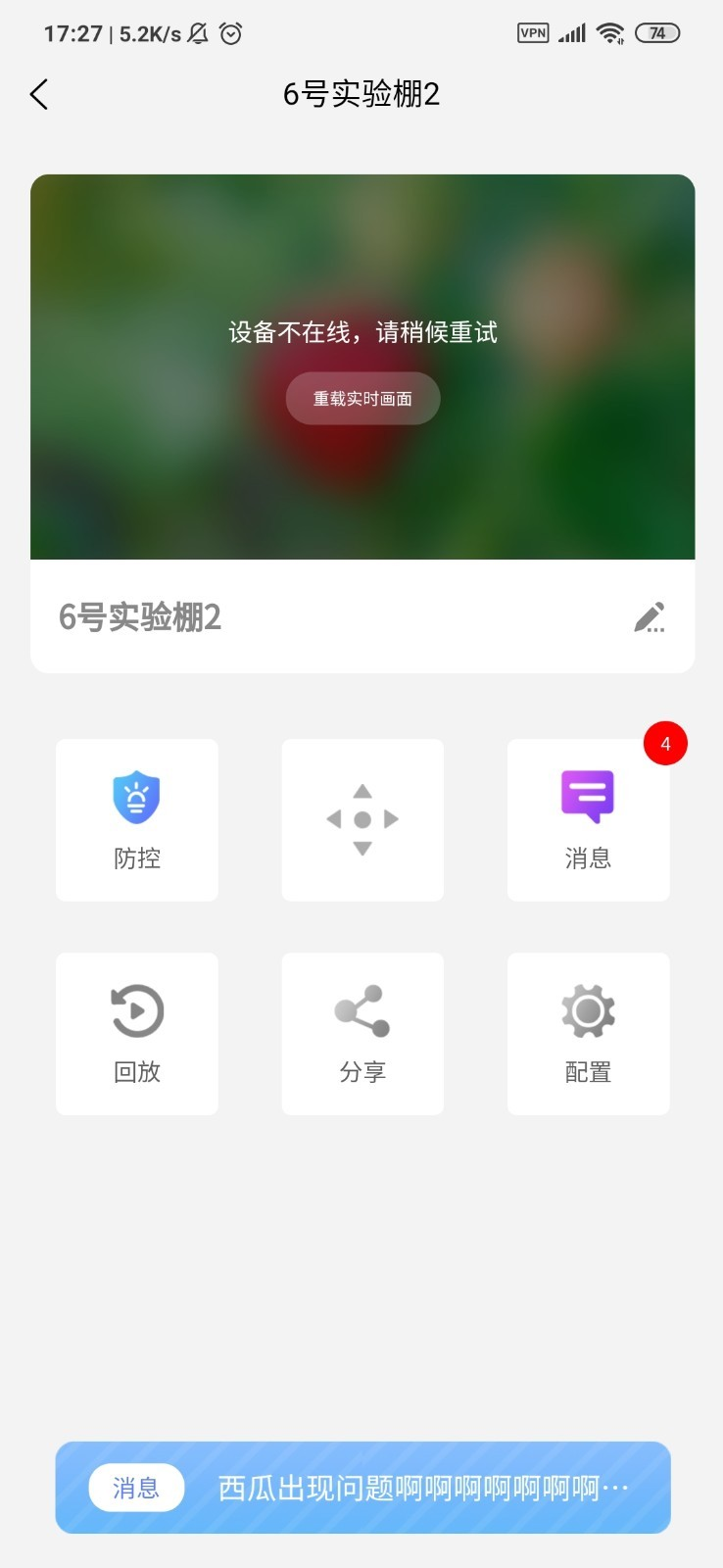Tap the 分享 share icon
Image resolution: width=723 pixels, height=1568 pixels.
pyautogui.click(x=361, y=1010)
